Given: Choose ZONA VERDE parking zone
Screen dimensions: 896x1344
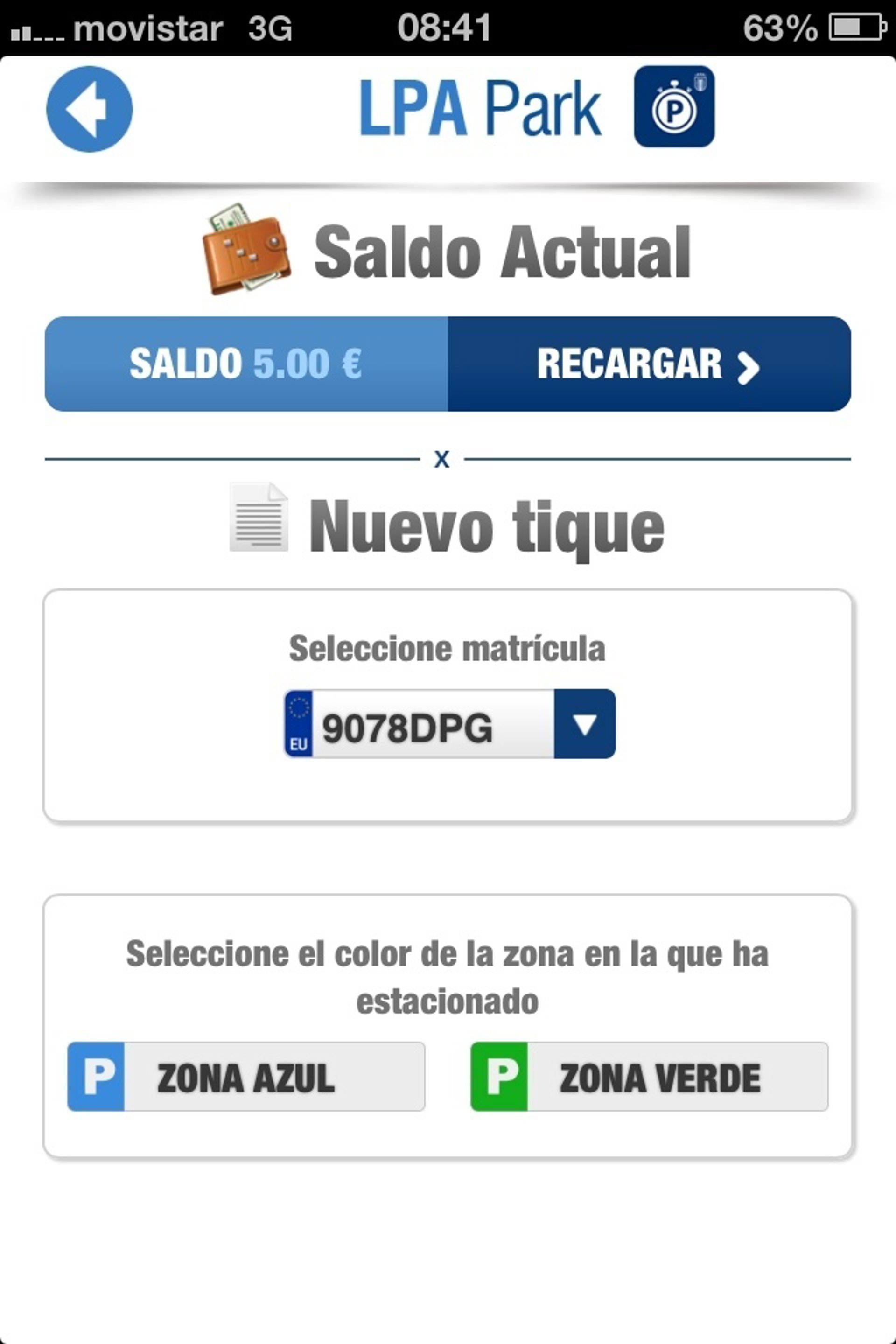Looking at the screenshot, I should pos(649,1077).
